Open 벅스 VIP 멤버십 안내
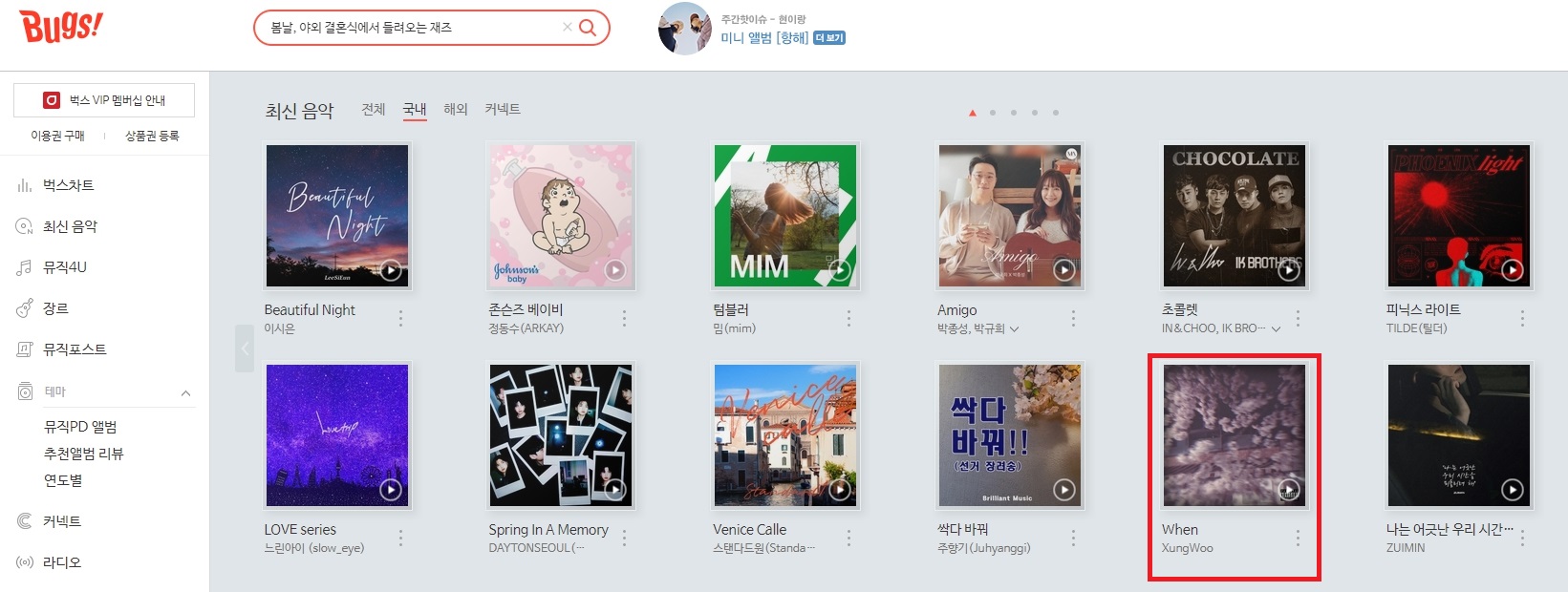The image size is (1568, 592). pyautogui.click(x=104, y=100)
